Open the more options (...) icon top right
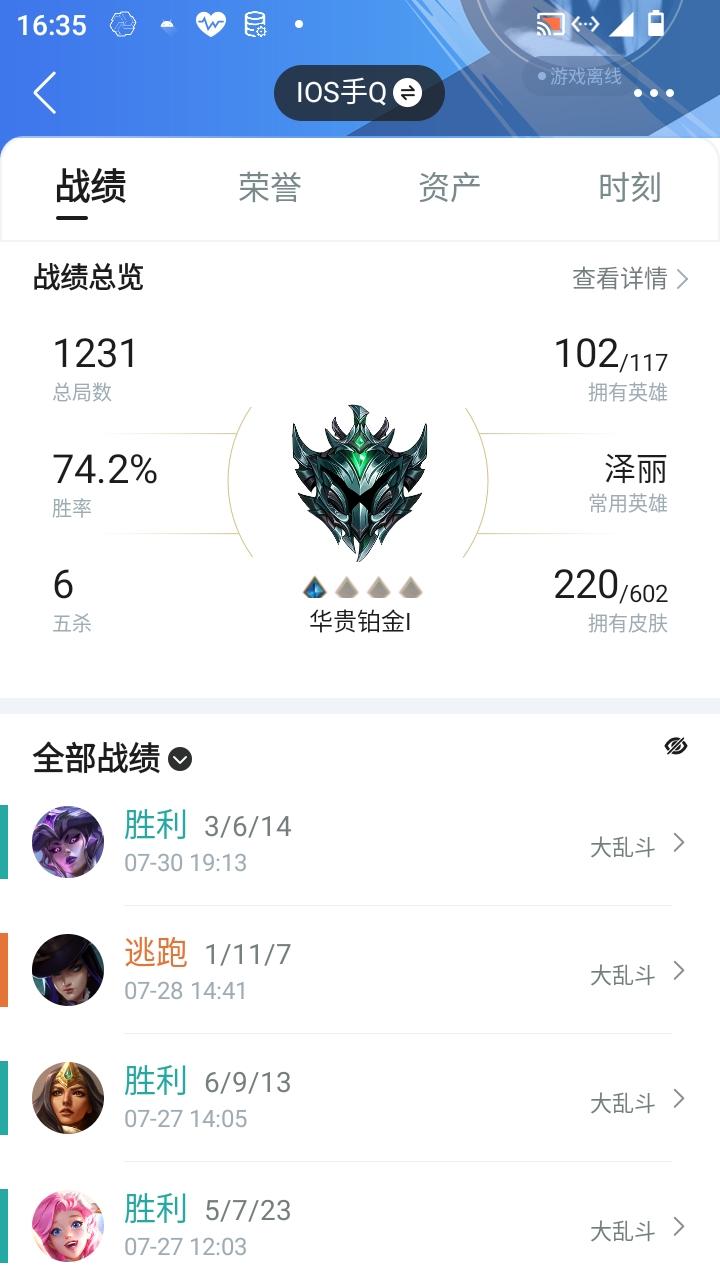Screen dimensions: 720x1280 click(x=651, y=92)
